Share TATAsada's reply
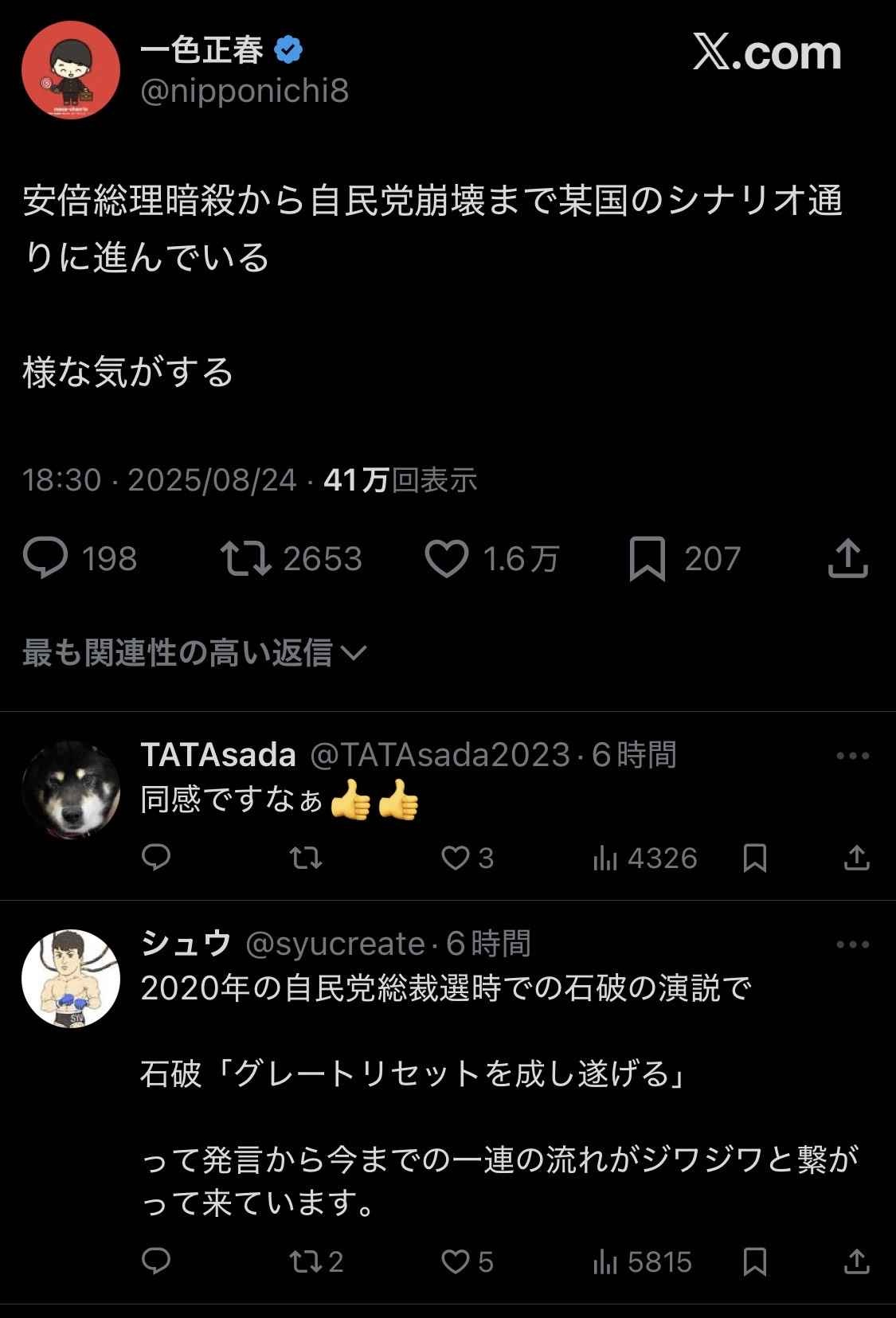Viewport: 896px width, 1318px height. point(856,858)
